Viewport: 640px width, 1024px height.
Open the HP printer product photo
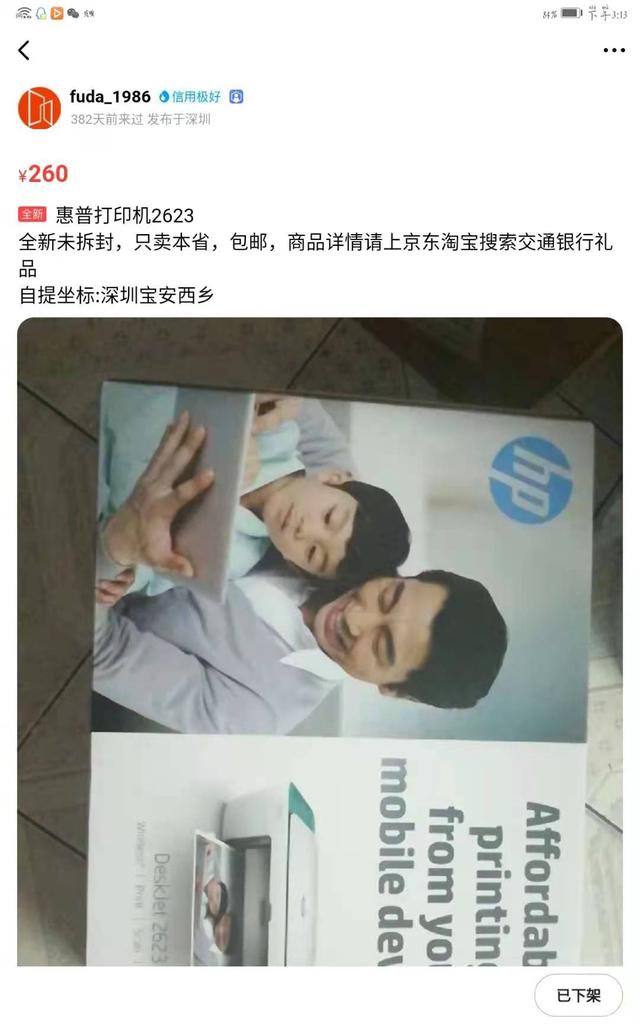tap(320, 640)
